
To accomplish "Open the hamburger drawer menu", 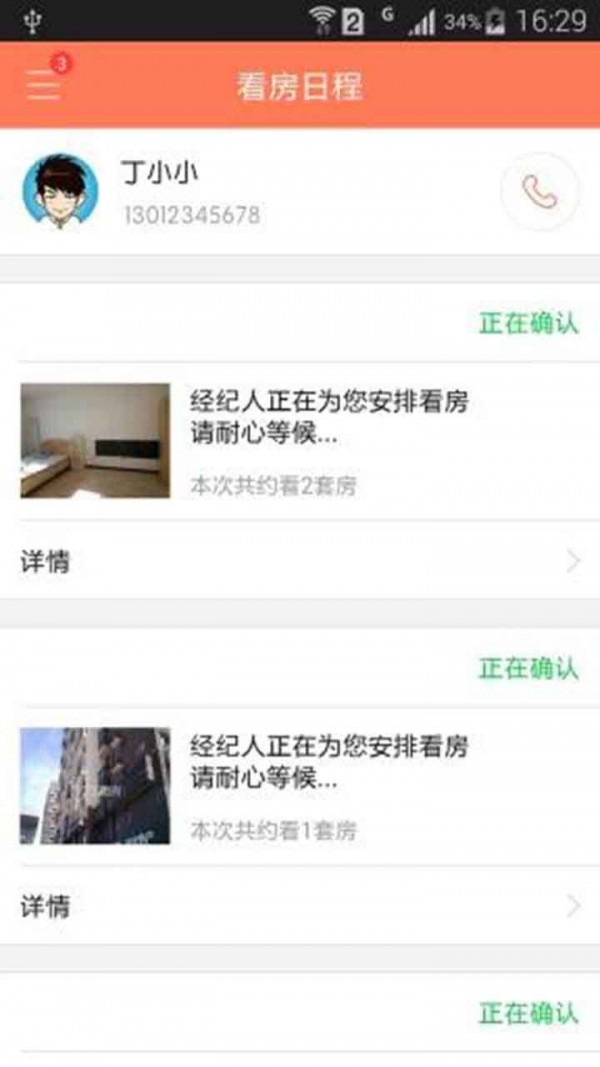I will click(43, 85).
